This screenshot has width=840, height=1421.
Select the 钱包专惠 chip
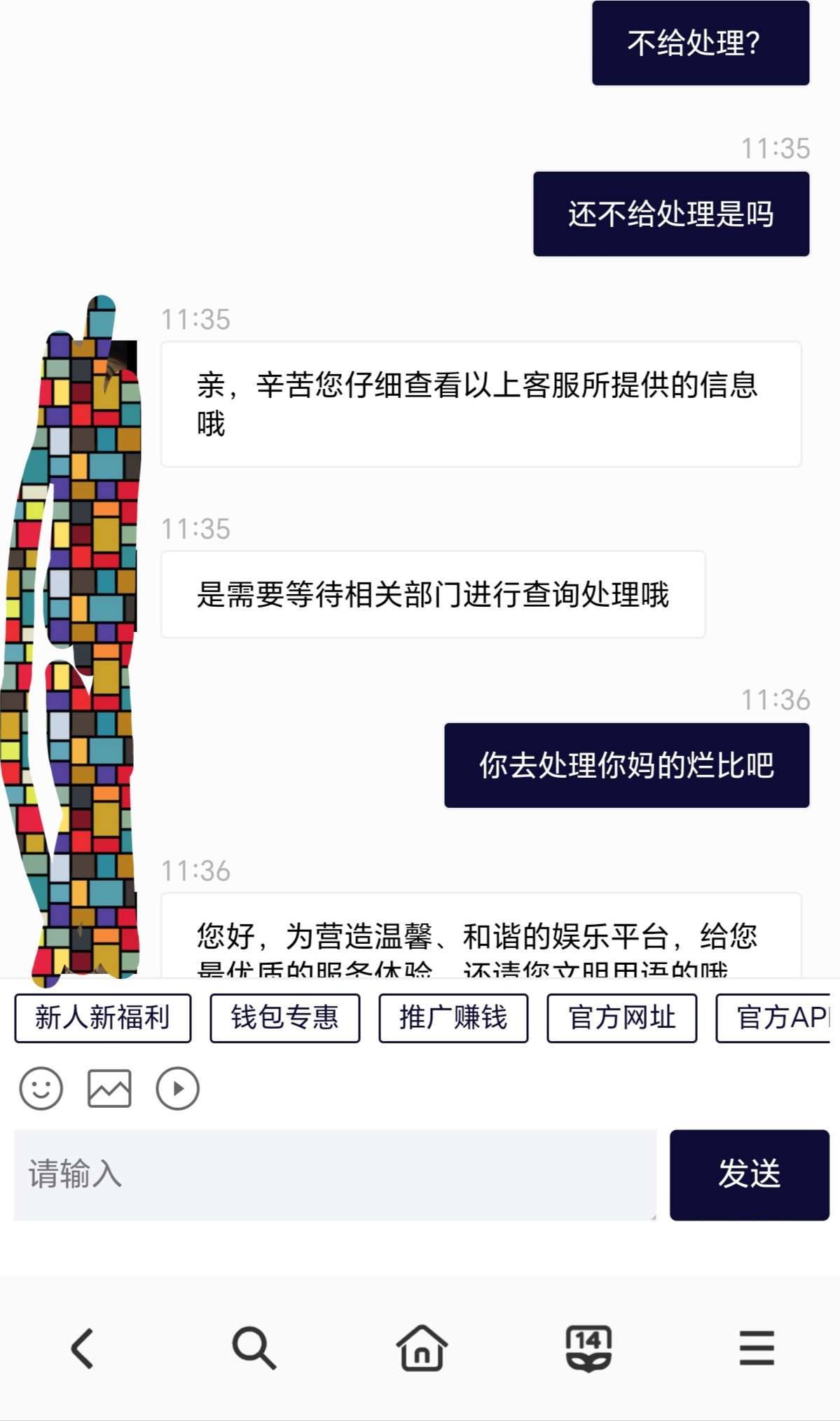pyautogui.click(x=284, y=1018)
